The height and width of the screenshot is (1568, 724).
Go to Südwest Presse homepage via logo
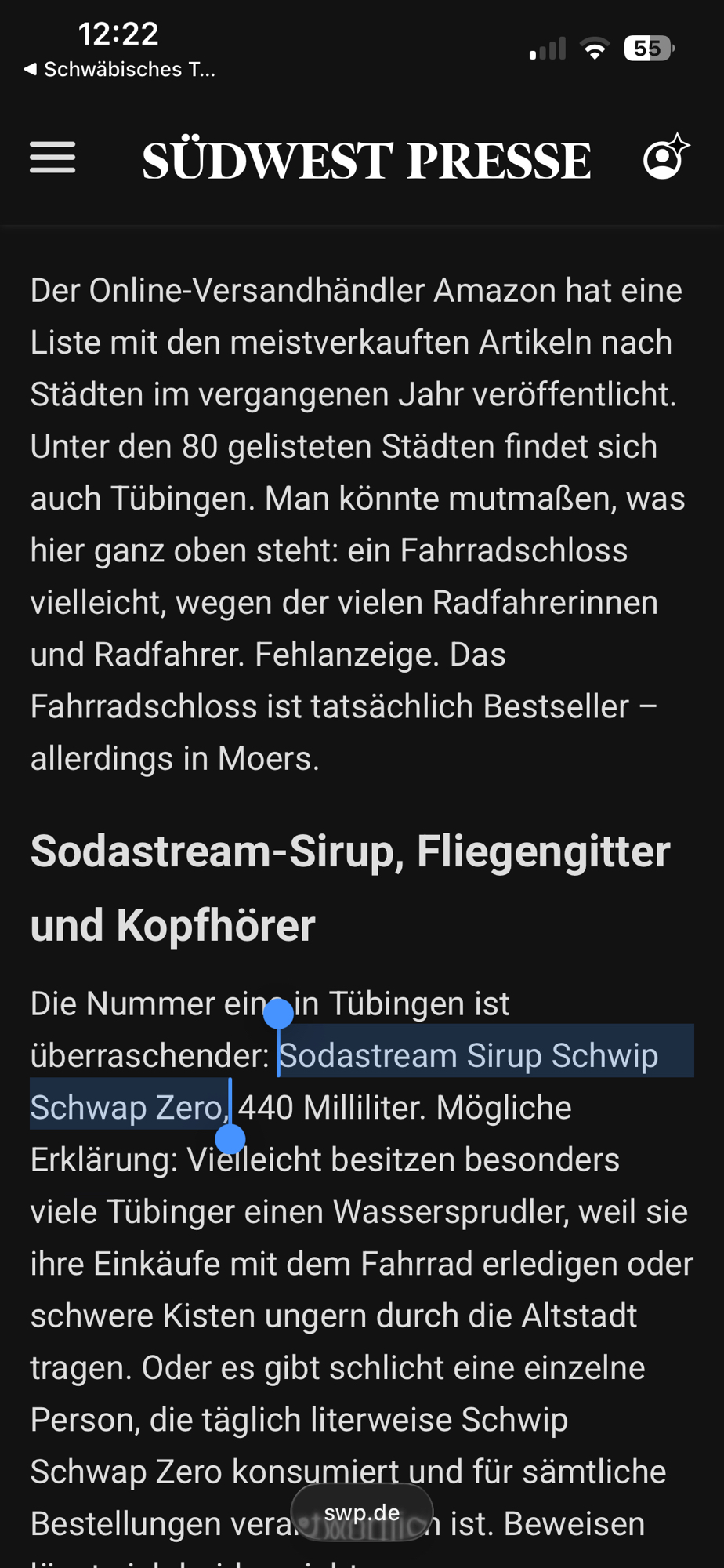[366, 160]
